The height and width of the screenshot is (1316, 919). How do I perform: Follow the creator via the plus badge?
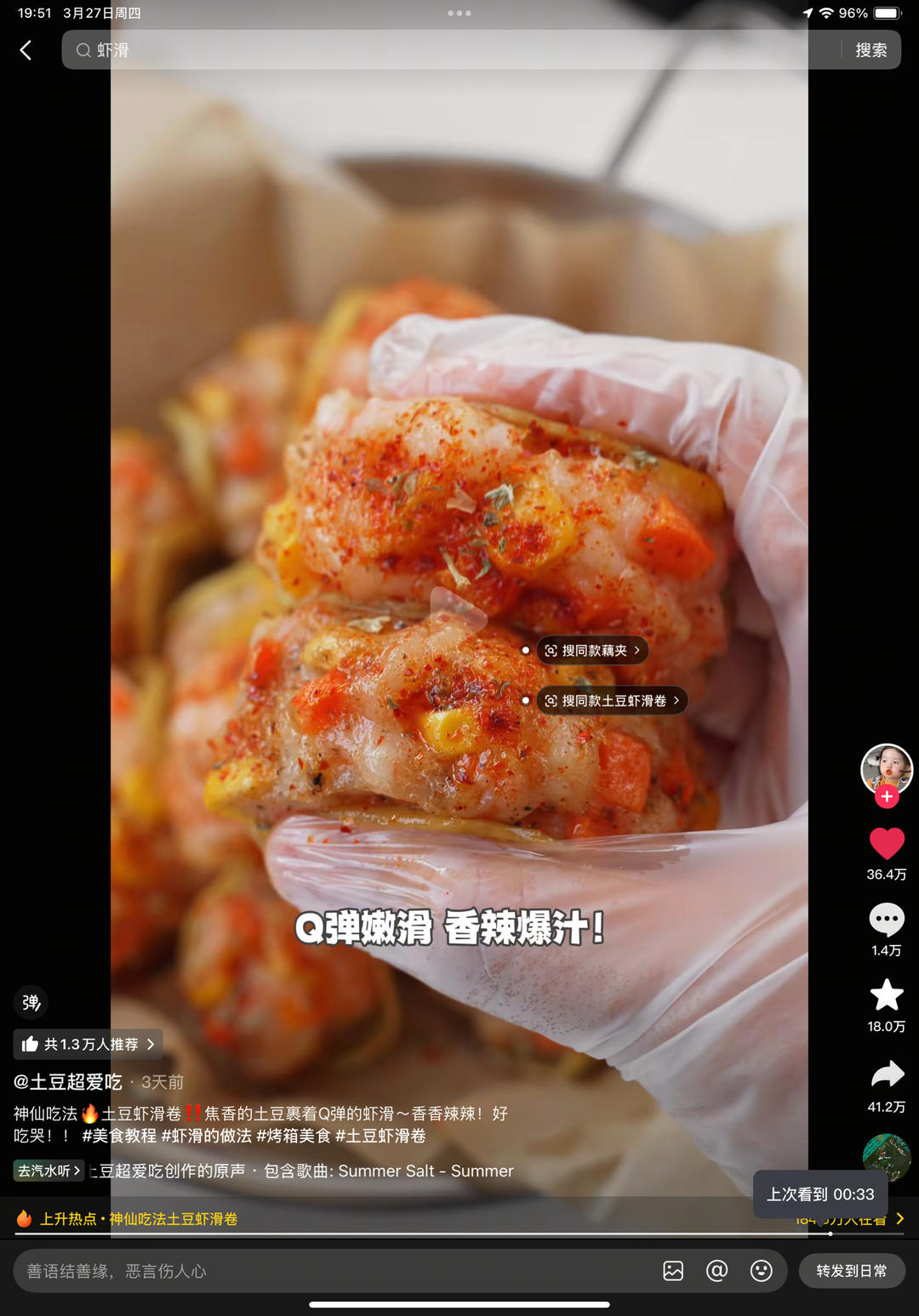tap(887, 797)
